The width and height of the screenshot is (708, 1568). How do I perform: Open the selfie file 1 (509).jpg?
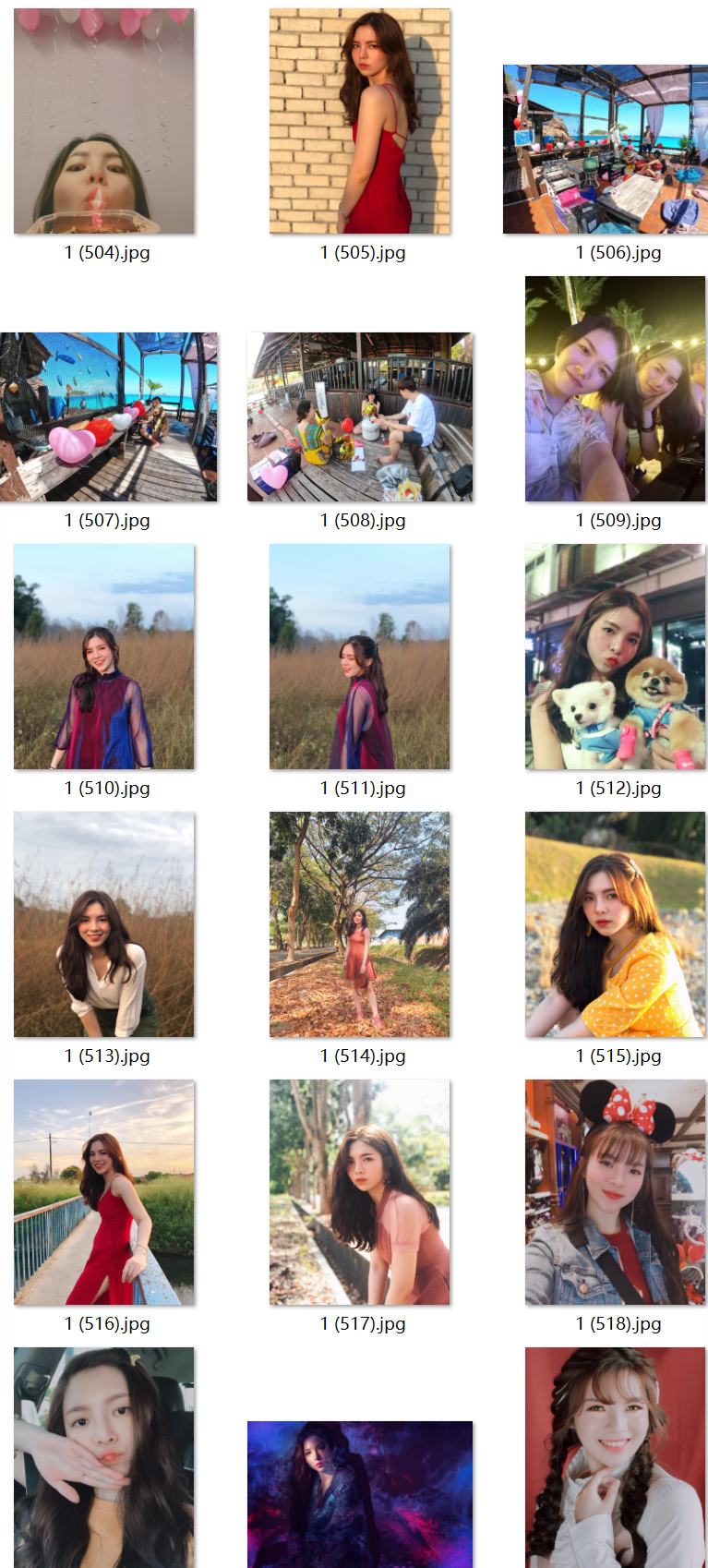615,389
